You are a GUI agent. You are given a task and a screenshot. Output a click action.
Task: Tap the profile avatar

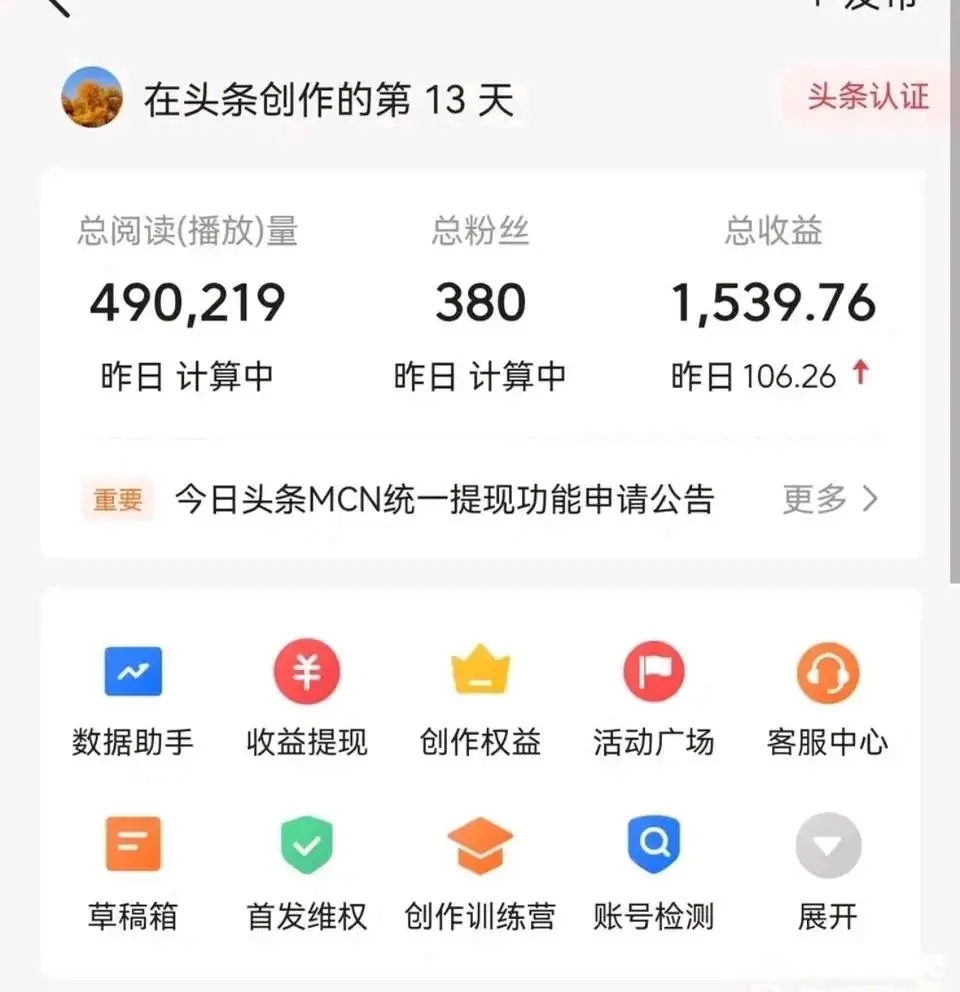tap(92, 98)
